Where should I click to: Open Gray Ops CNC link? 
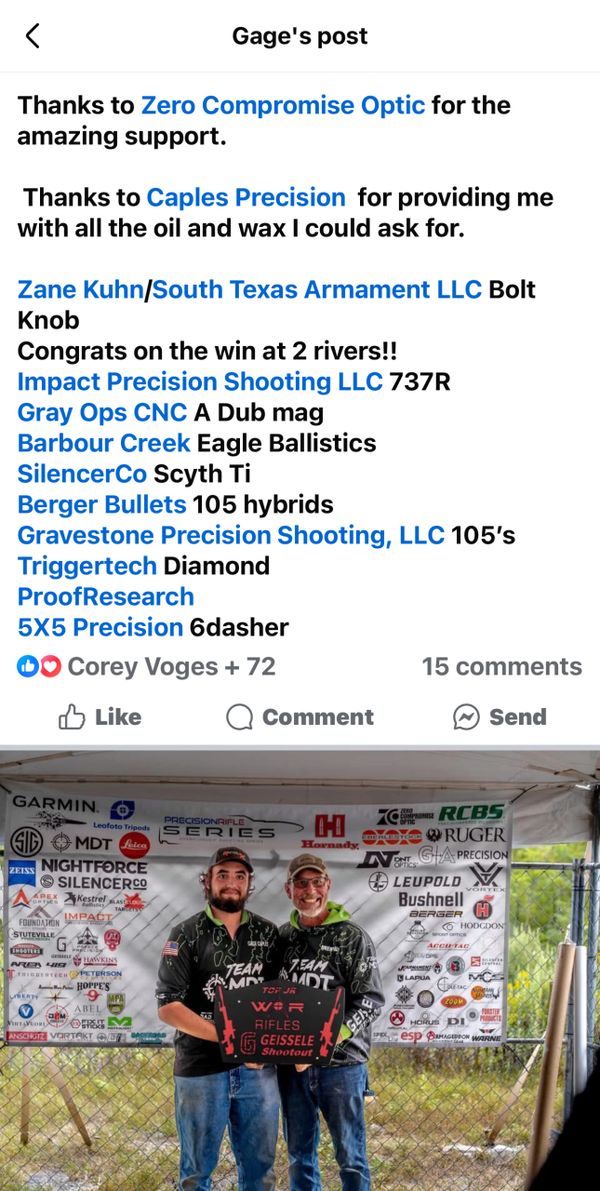[102, 412]
